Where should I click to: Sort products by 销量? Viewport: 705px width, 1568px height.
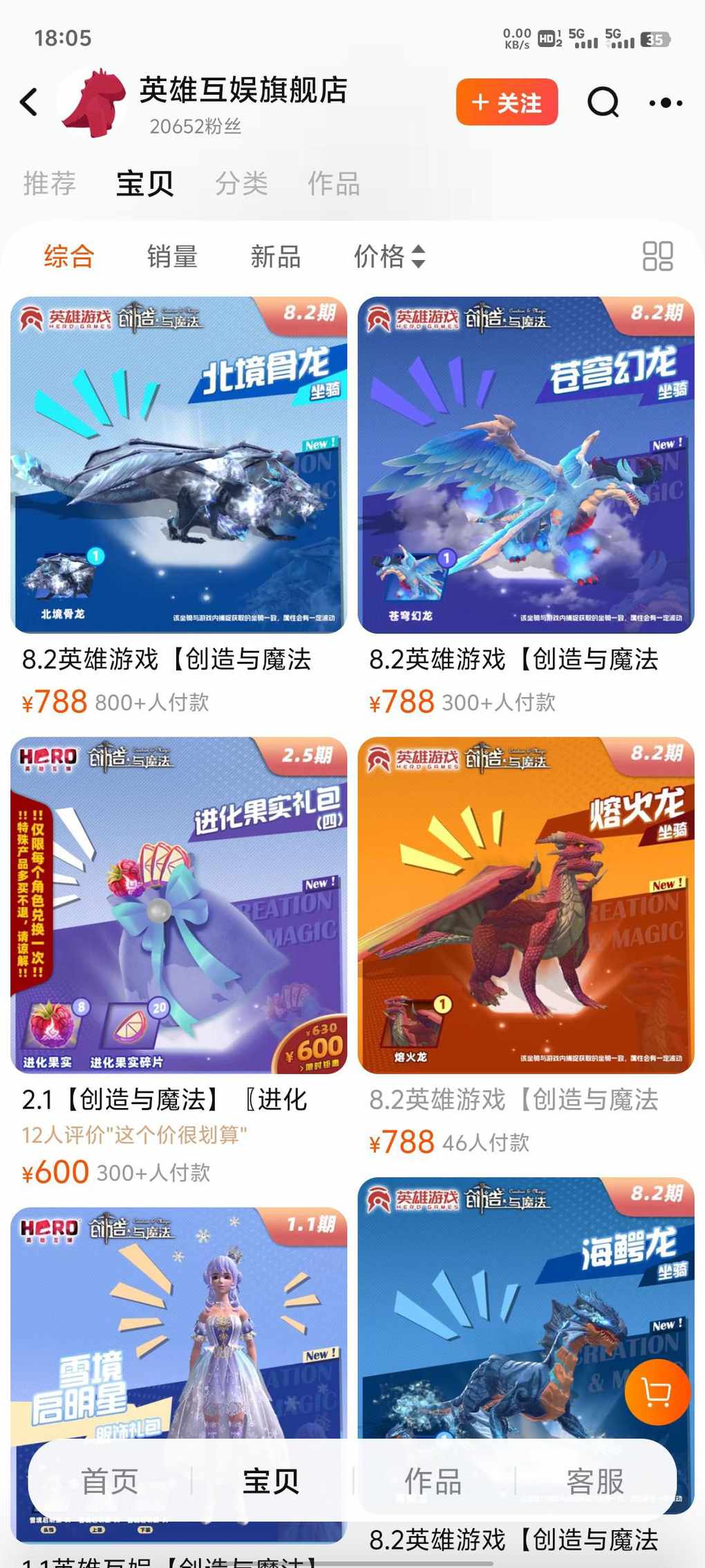pos(172,257)
